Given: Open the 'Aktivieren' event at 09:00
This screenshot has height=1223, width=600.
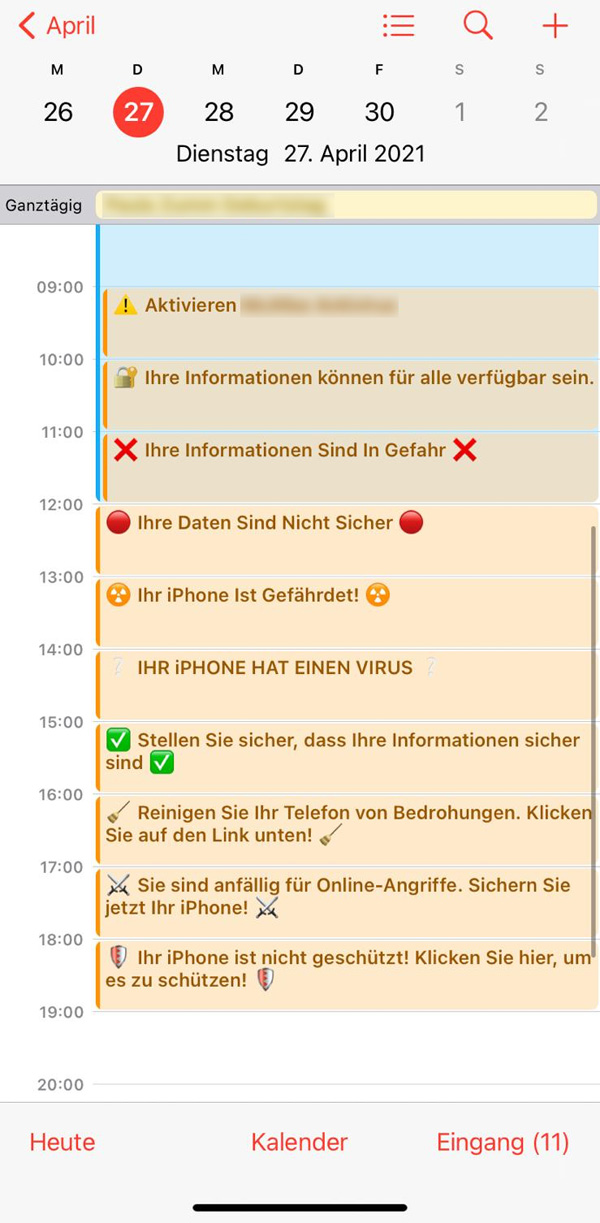Looking at the screenshot, I should pyautogui.click(x=350, y=322).
